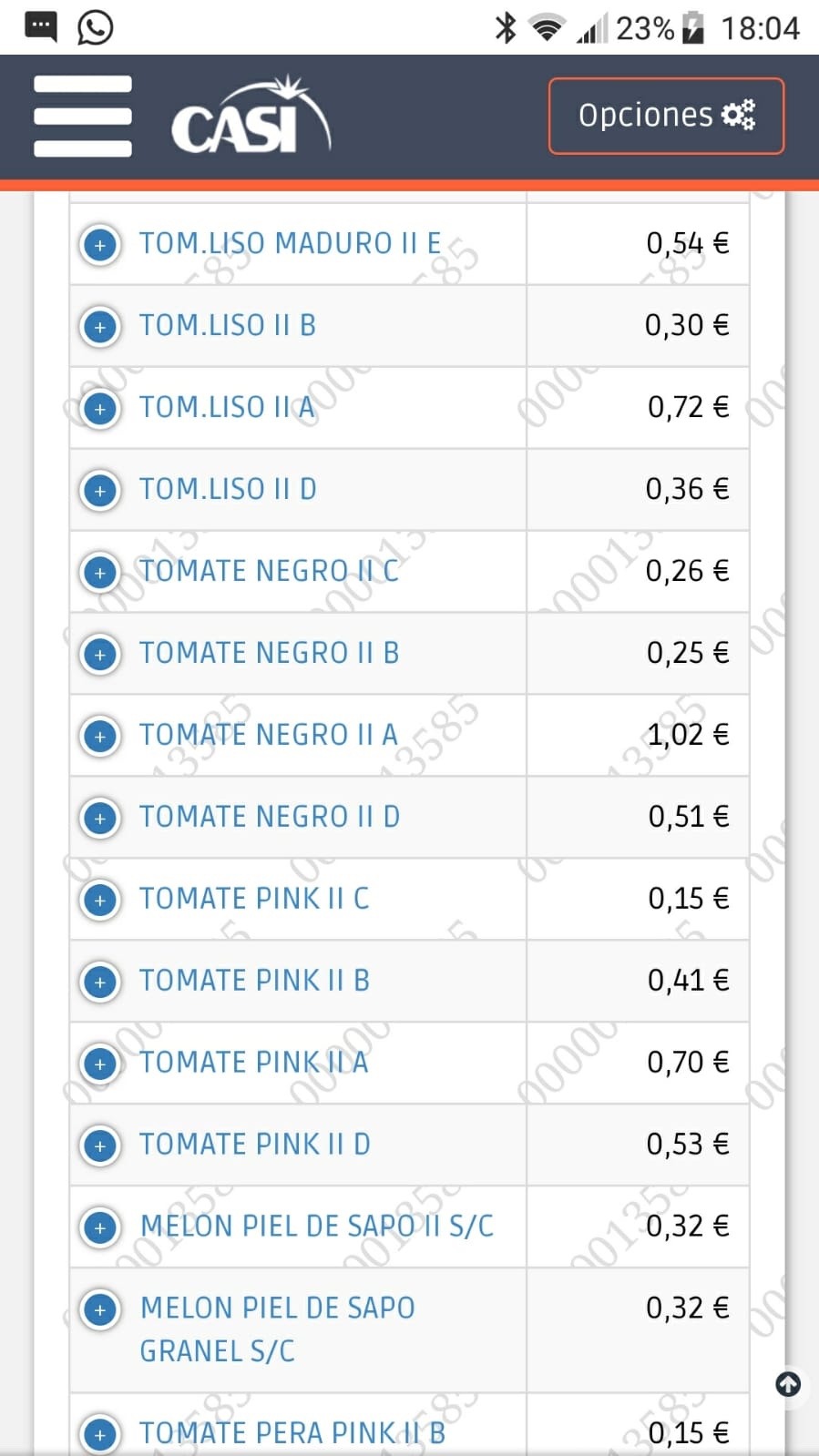
Task: Expand the TOMATE NEGRO II D row
Action: [100, 818]
